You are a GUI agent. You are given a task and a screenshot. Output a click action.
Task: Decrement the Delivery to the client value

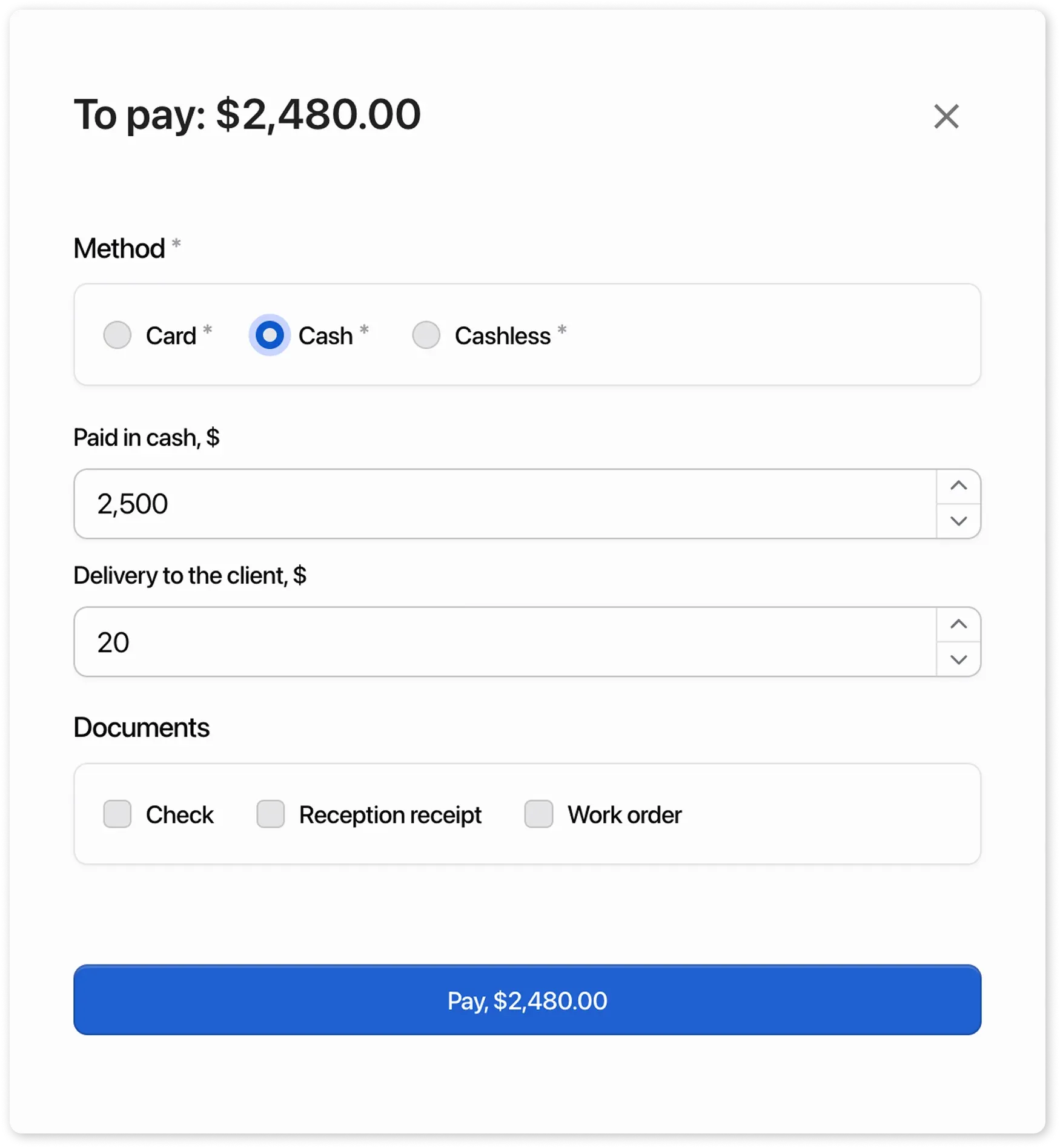958,659
